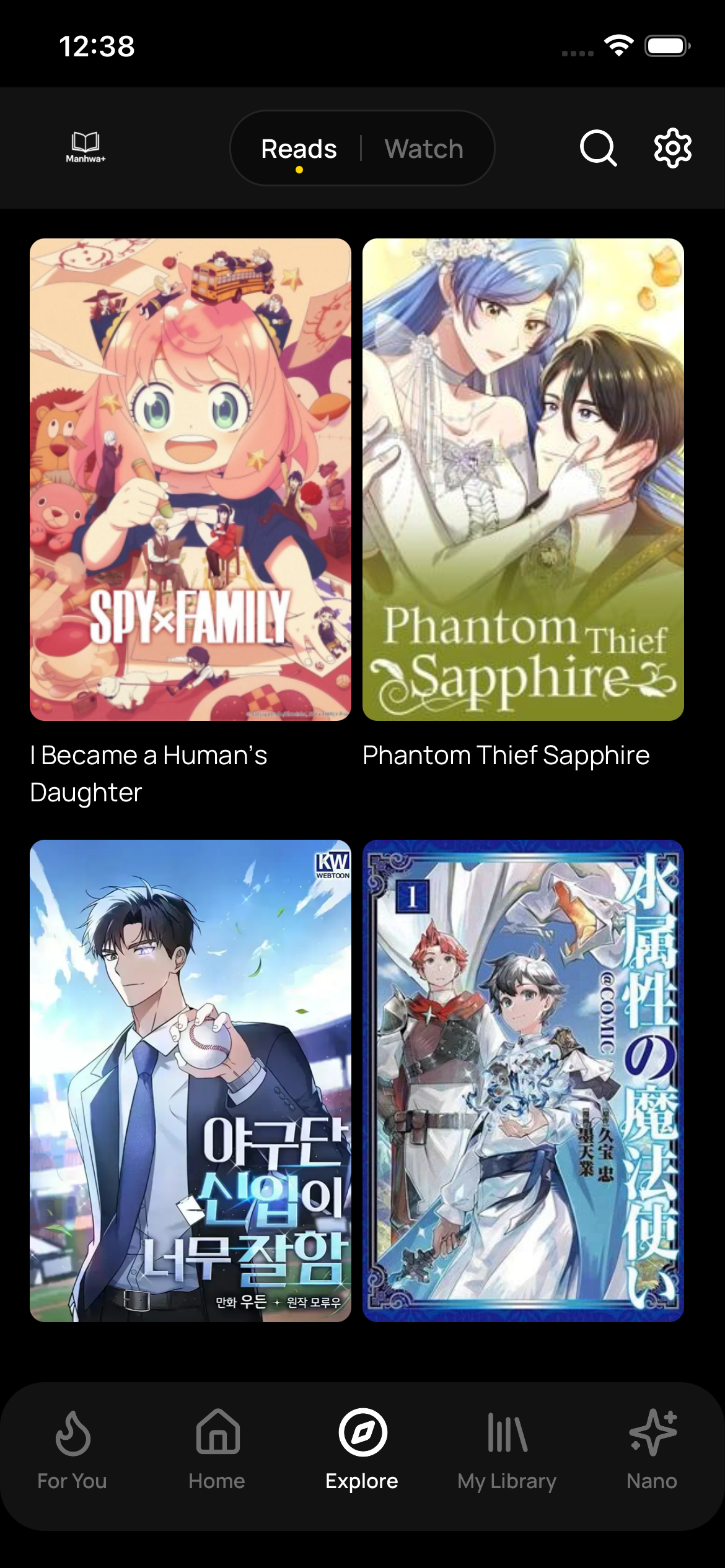Go to the For You tab
The image size is (725, 1568).
(x=72, y=1449)
